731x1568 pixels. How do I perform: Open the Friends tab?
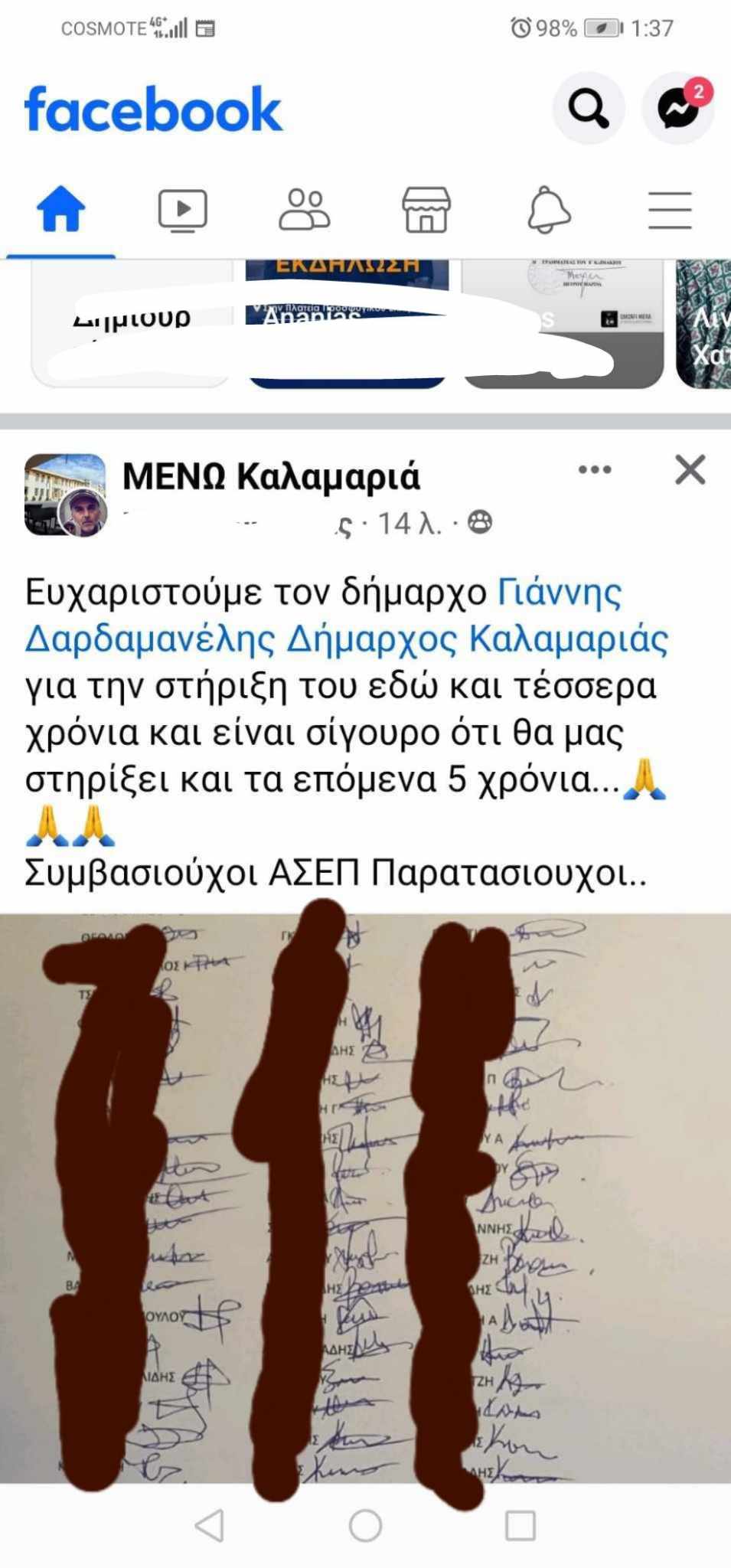[304, 210]
